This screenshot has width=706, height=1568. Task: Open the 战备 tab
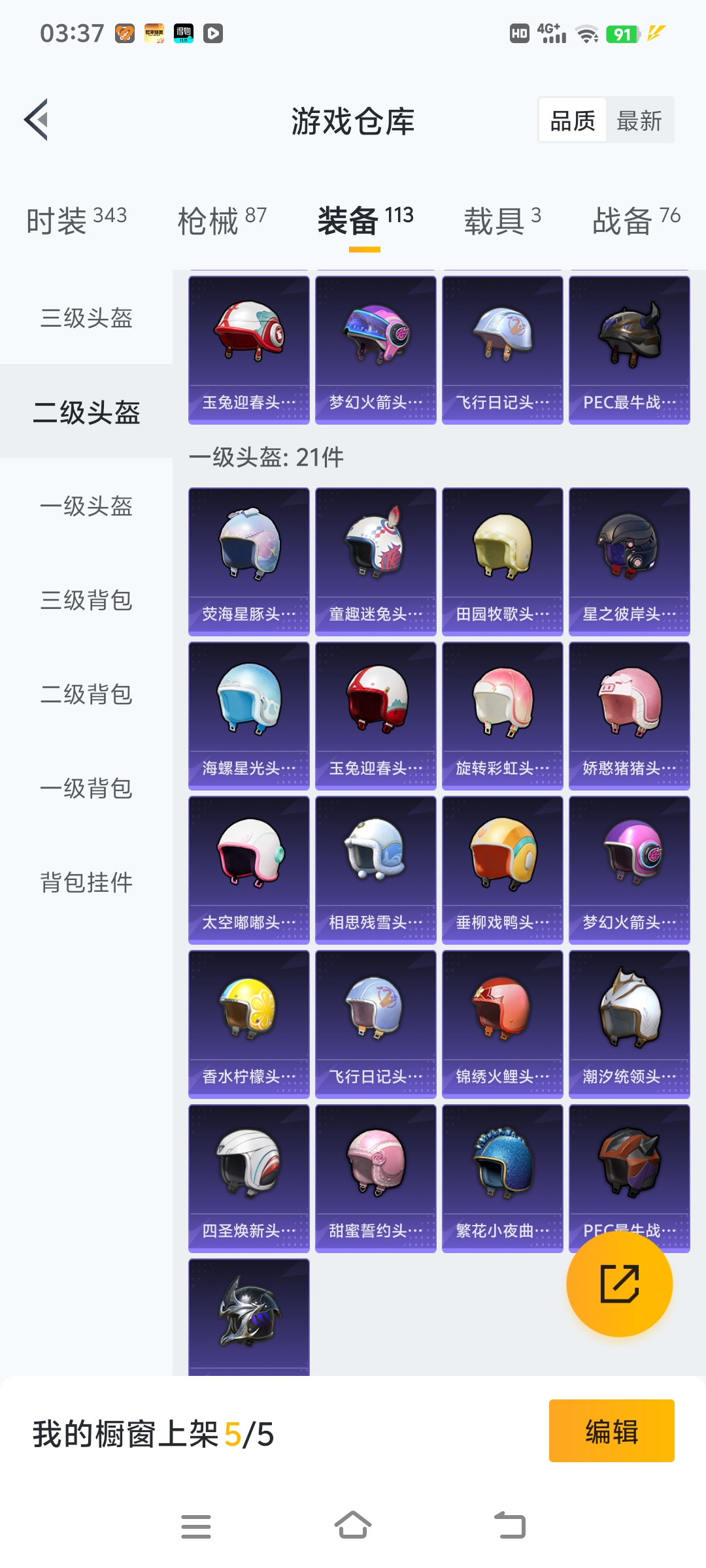click(x=635, y=220)
